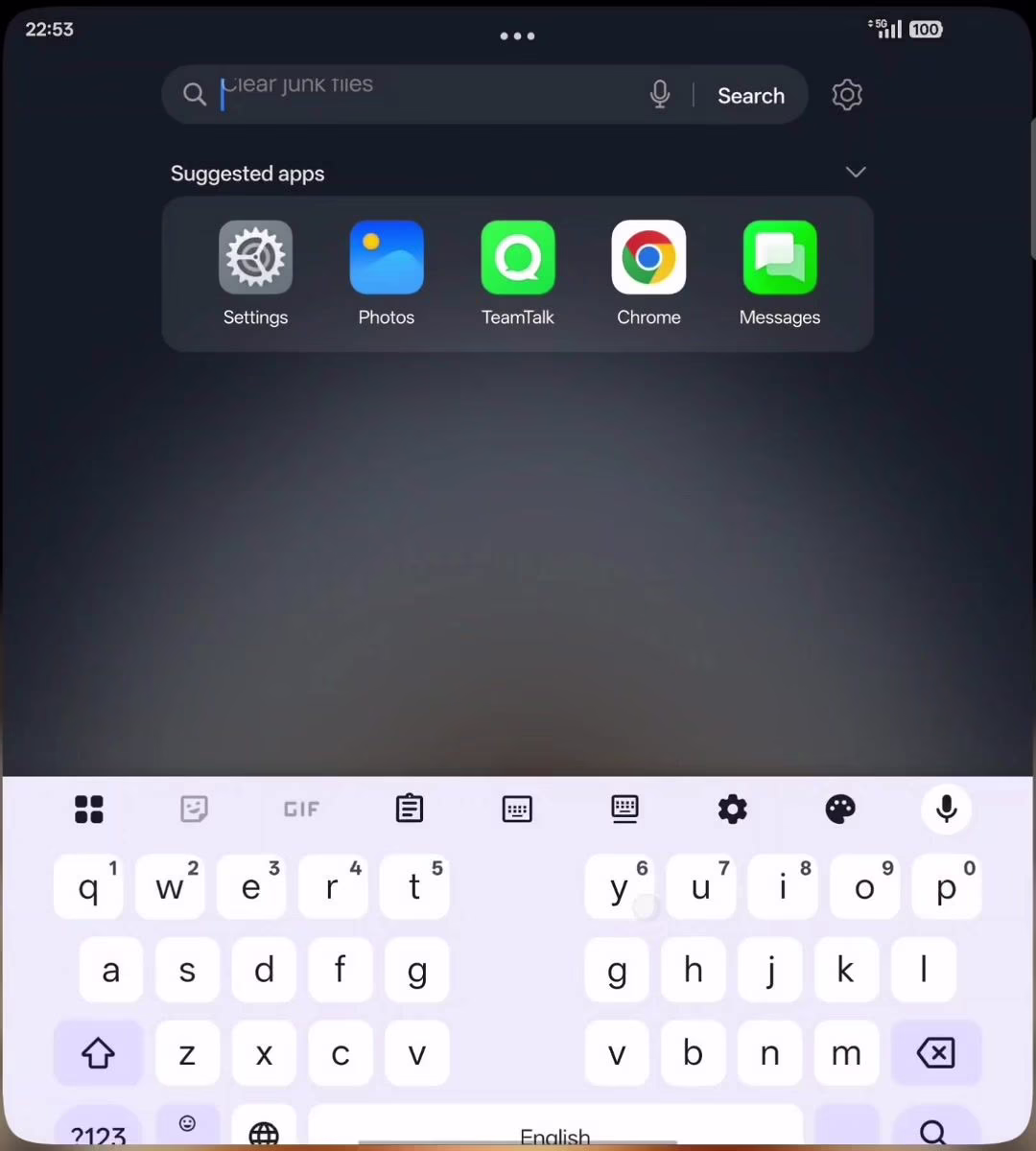The width and height of the screenshot is (1036, 1151).
Task: Collapse the Suggested apps section
Action: 855,173
